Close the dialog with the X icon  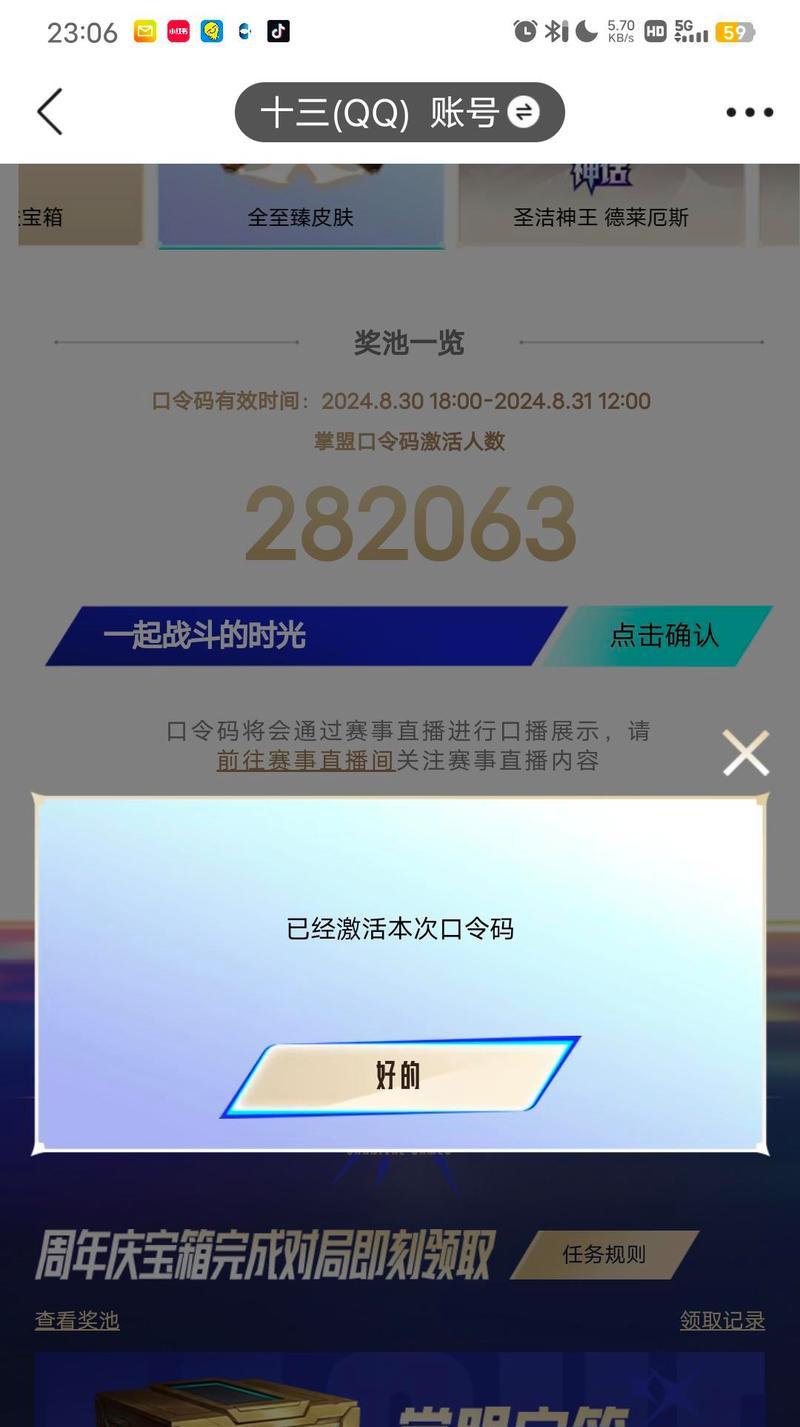(x=746, y=753)
